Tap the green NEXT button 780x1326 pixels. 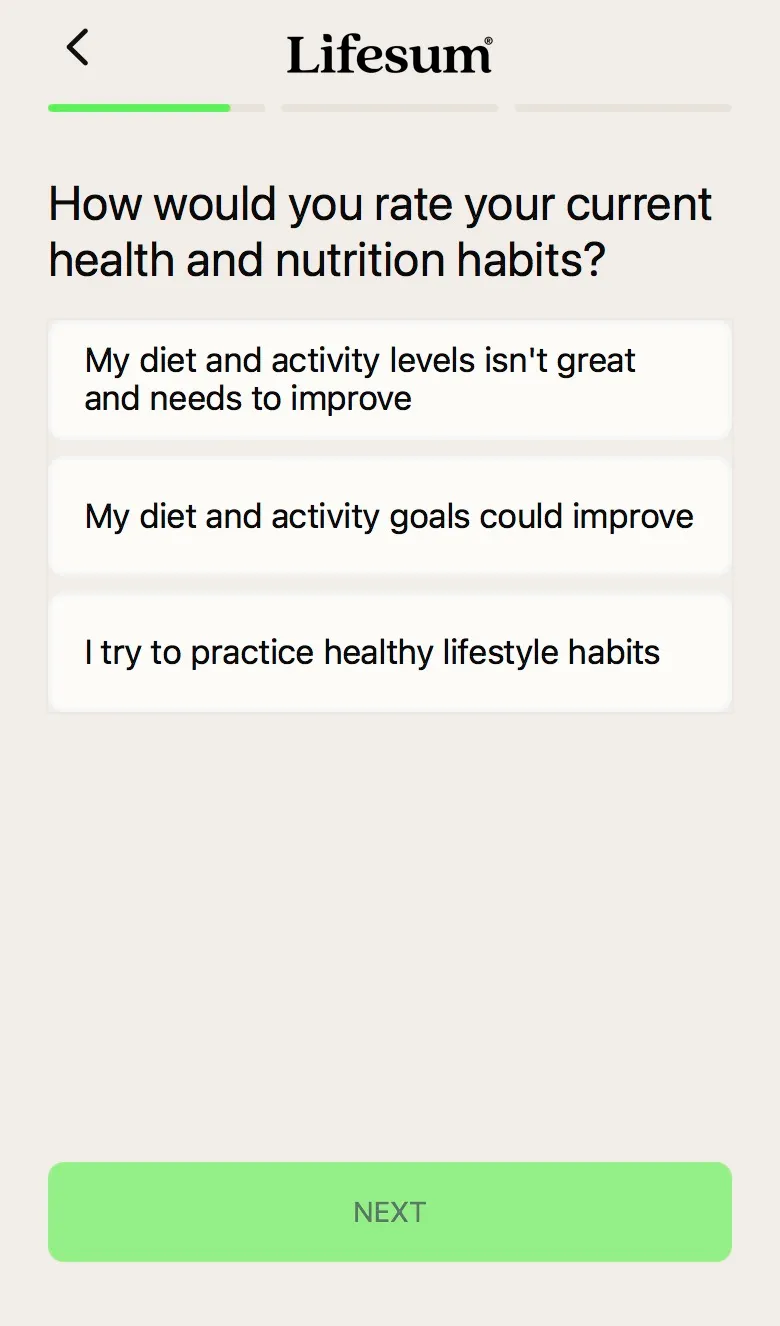pos(390,1211)
